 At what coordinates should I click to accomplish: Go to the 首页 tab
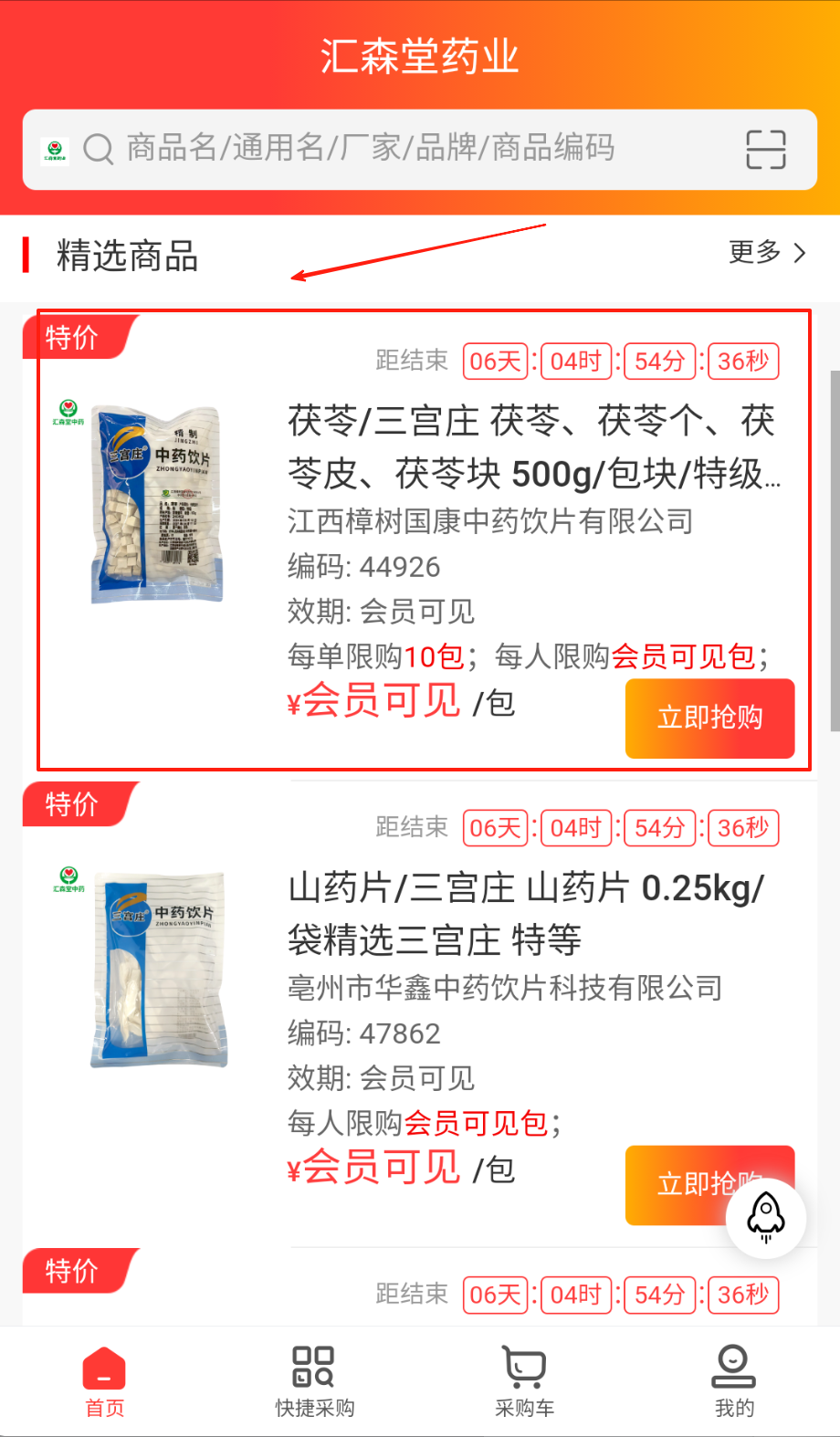(104, 1381)
